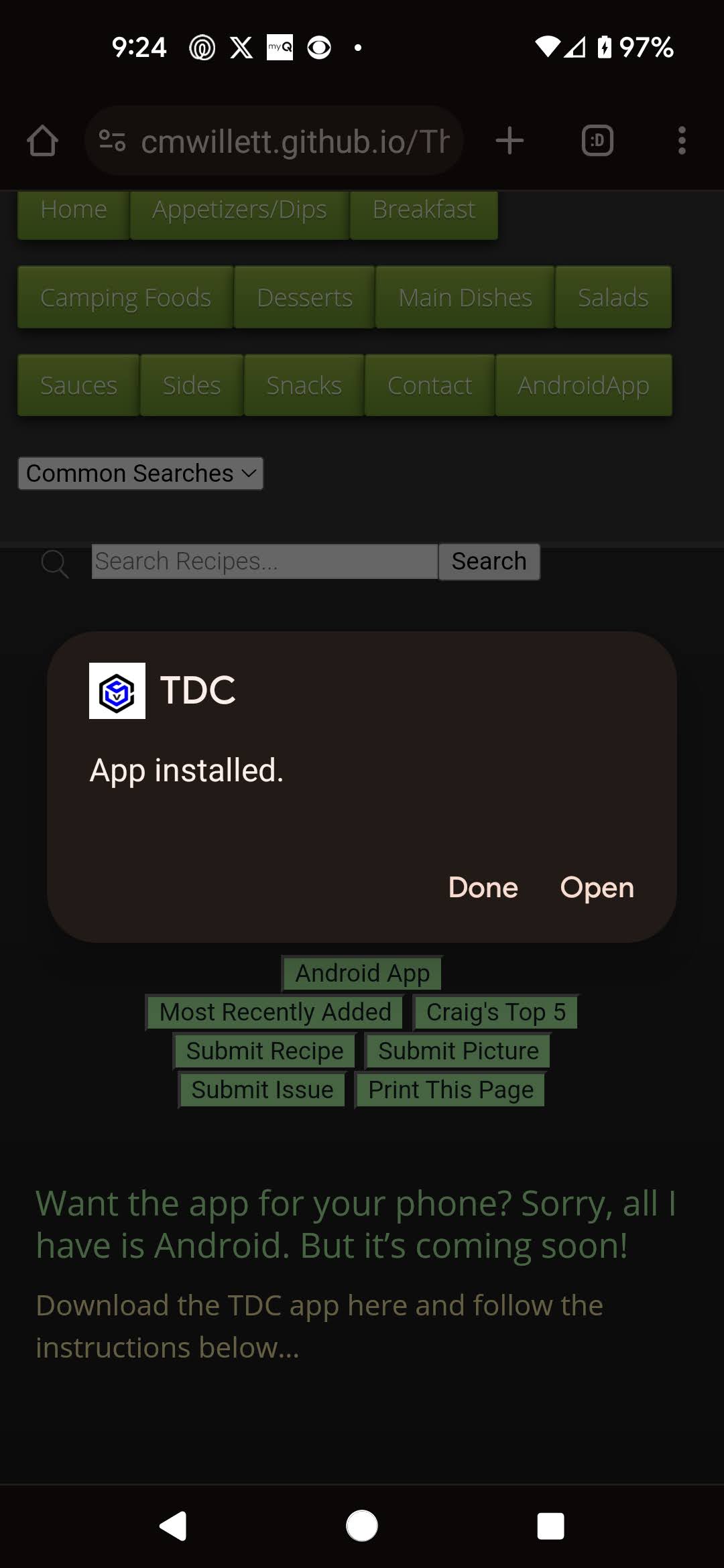Tap the system back button
The height and width of the screenshot is (1568, 724).
pyautogui.click(x=173, y=1526)
